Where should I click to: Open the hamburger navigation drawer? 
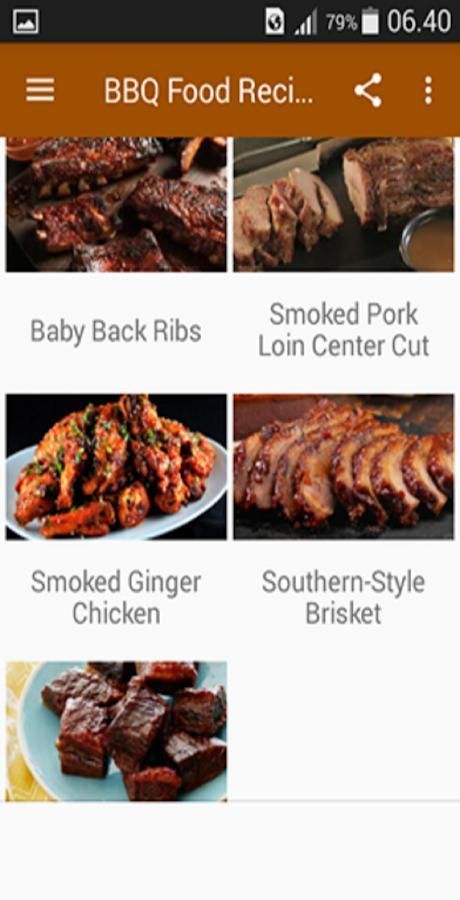pos(40,90)
